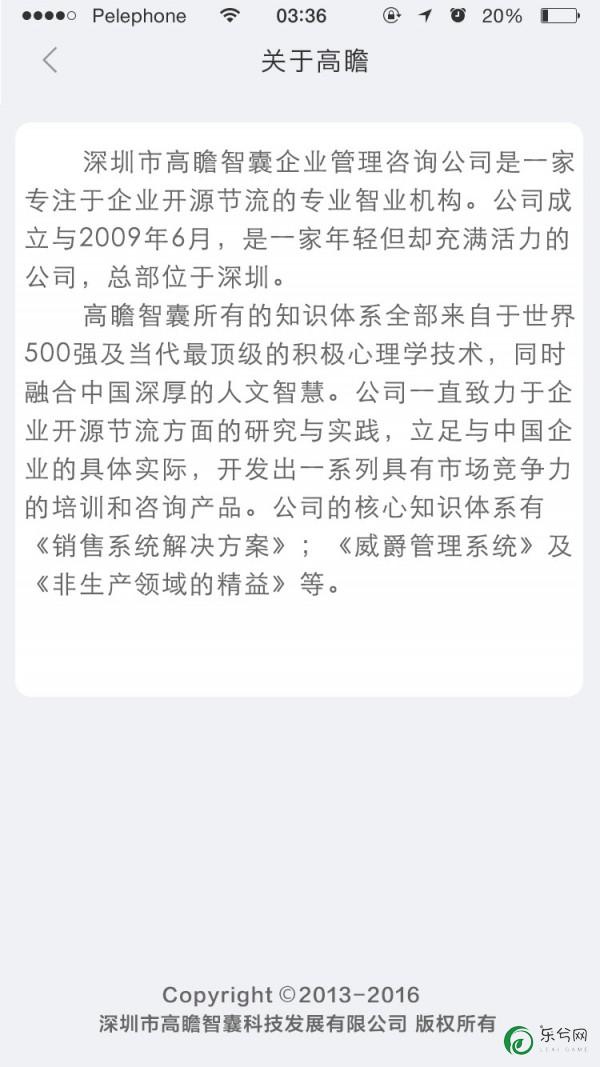Go back from the 关于高瞻 page

pos(50,61)
